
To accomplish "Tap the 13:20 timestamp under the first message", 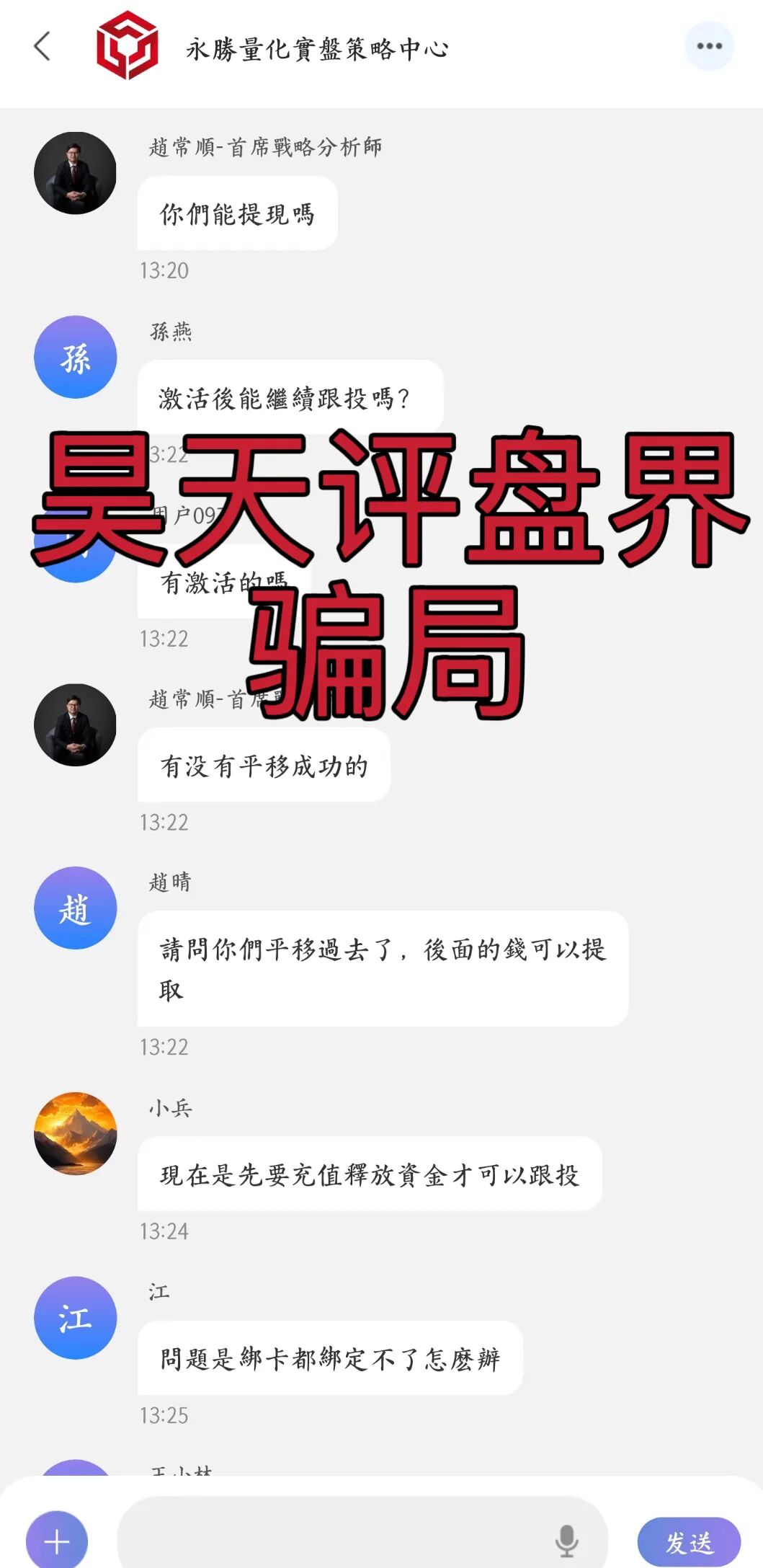I will coord(165,272).
